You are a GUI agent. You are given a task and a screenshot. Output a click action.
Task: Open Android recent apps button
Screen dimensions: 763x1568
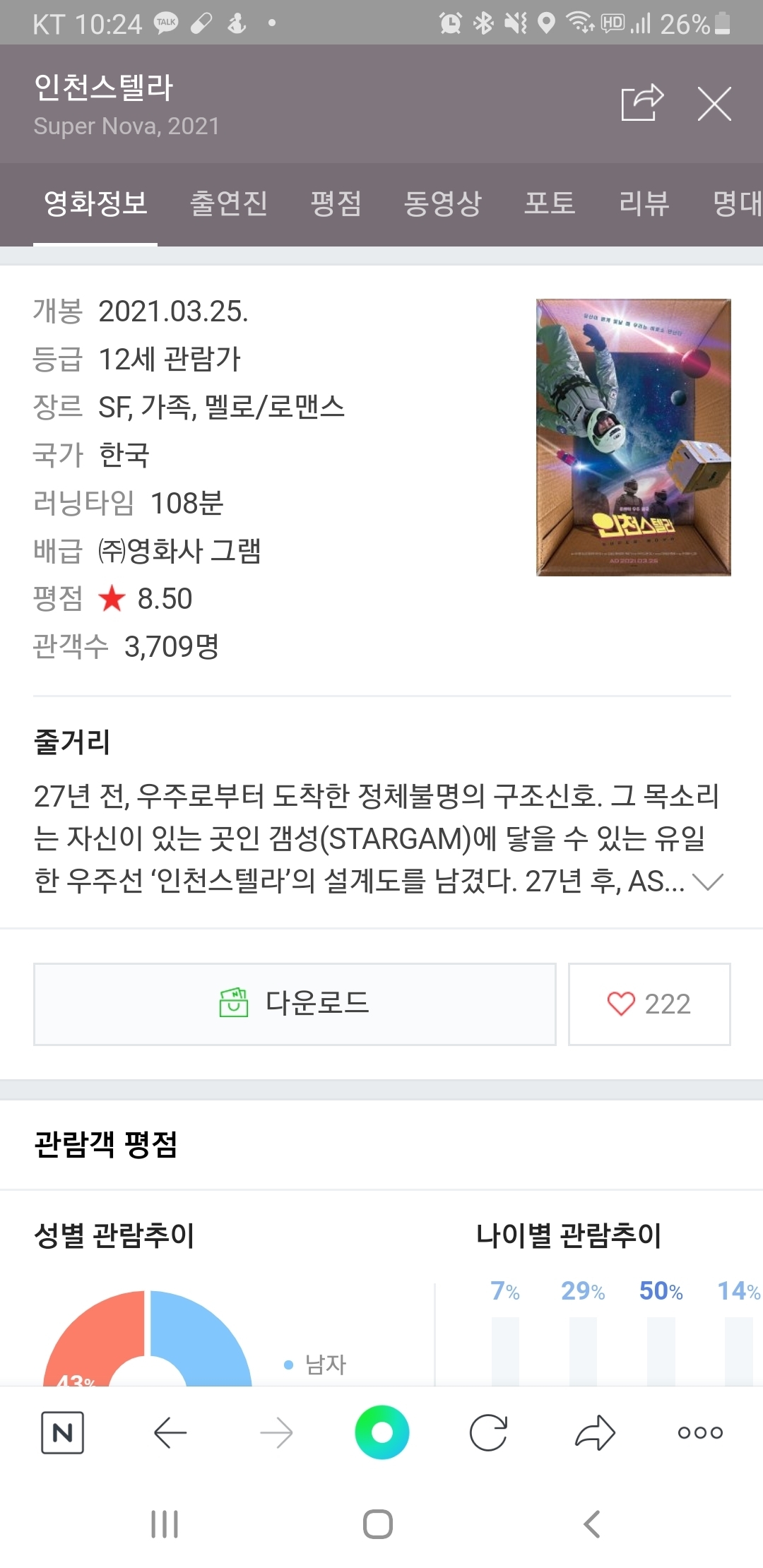[164, 1523]
